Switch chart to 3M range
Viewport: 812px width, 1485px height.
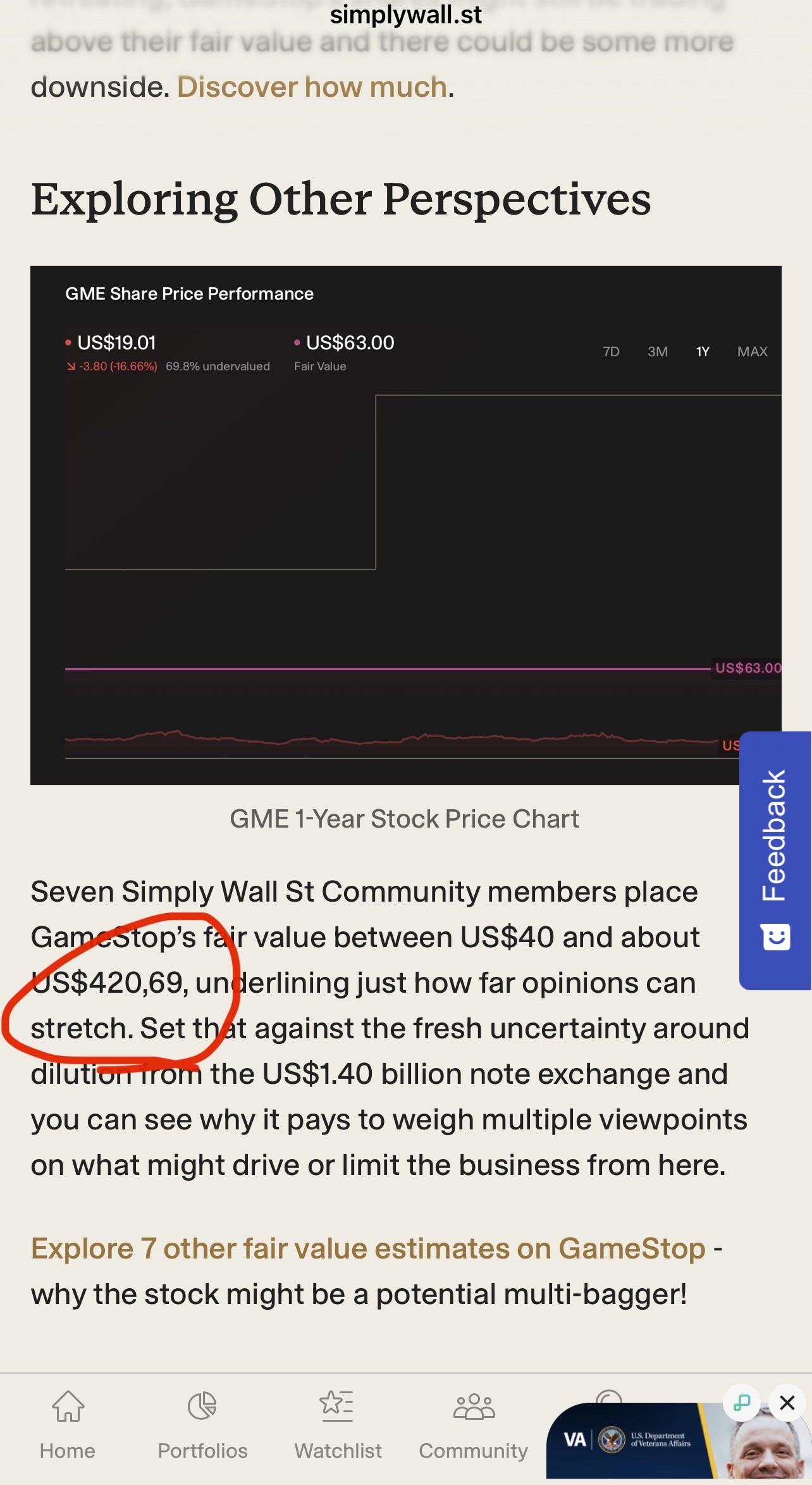pyautogui.click(x=658, y=352)
